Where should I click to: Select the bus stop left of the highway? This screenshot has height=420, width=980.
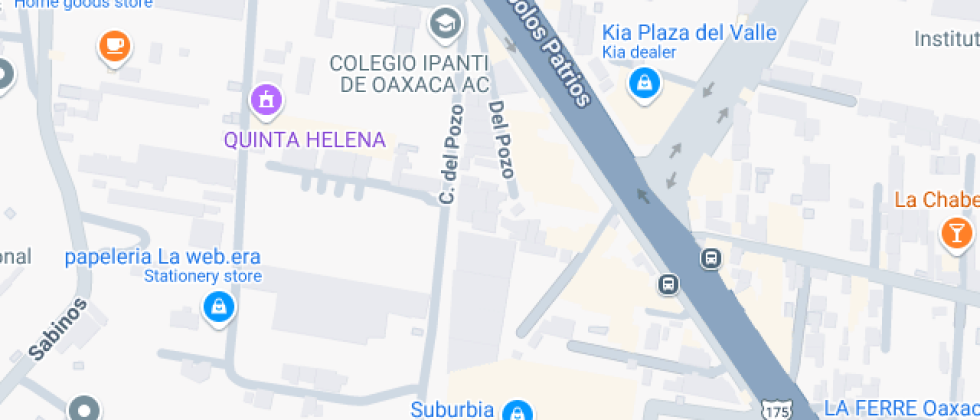668,284
